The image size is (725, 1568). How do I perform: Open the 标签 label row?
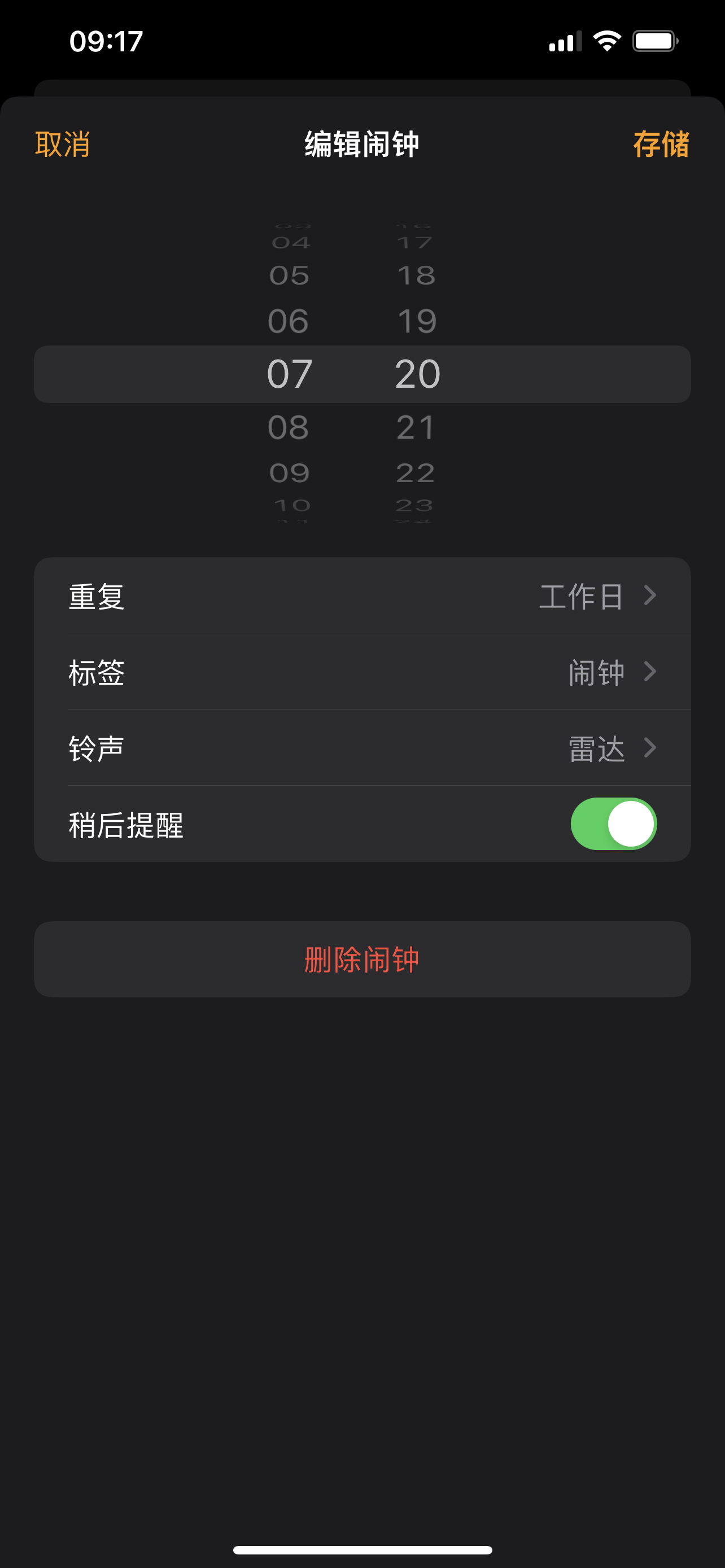click(x=362, y=672)
